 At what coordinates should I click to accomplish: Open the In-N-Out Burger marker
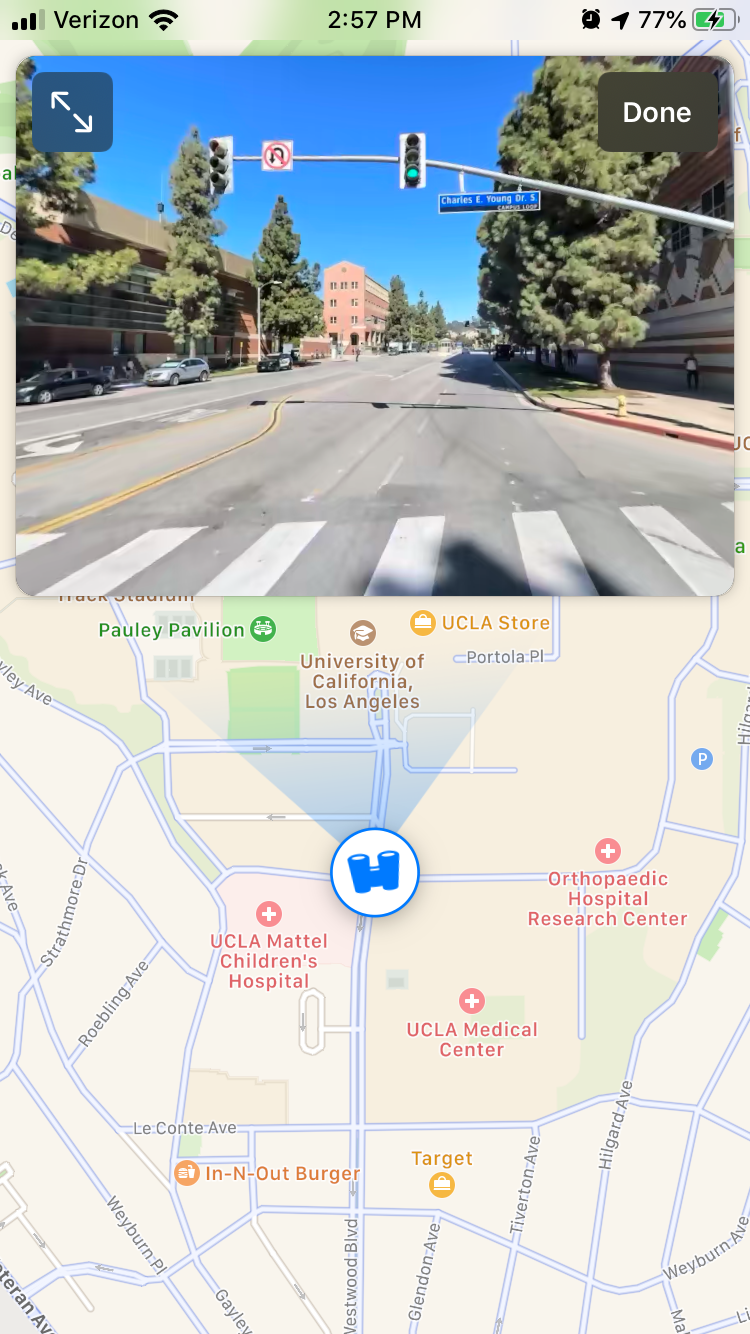187,1173
